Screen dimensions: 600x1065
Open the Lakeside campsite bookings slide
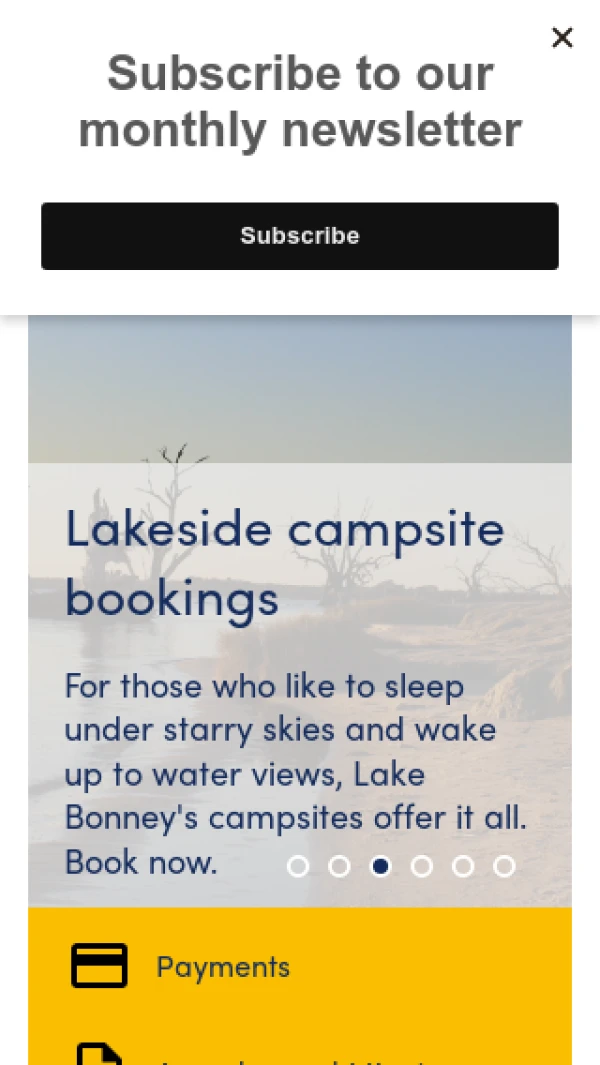284,563
